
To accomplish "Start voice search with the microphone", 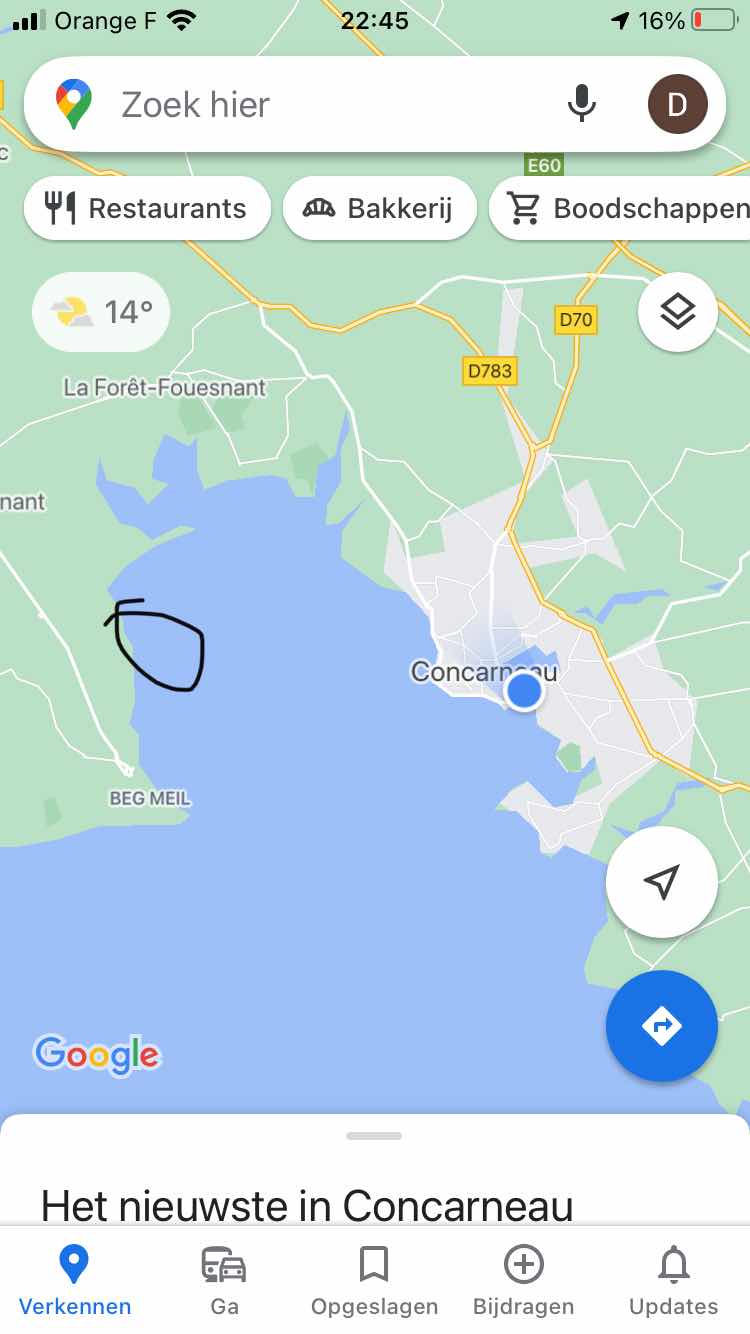I will [581, 104].
